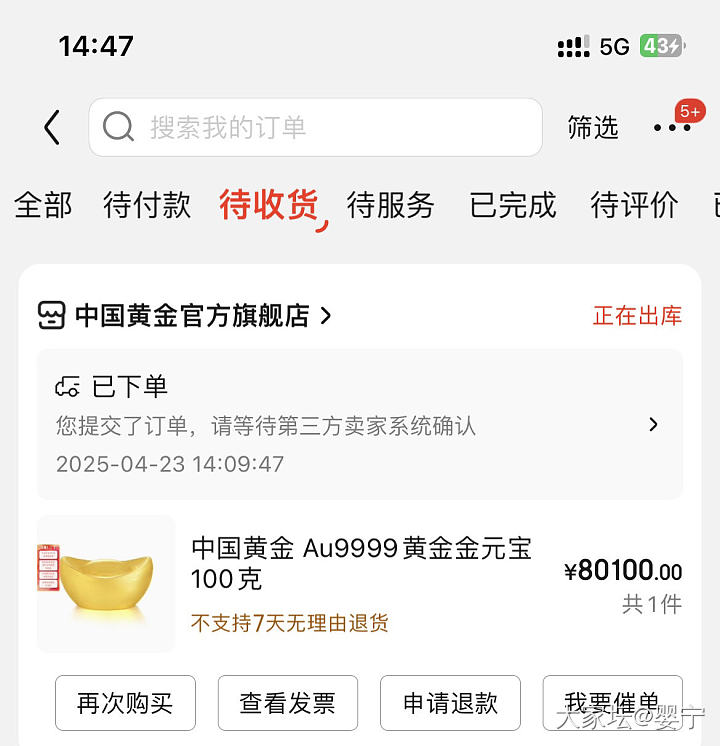This screenshot has height=746, width=720.
Task: Switch to the 待评价 tab
Action: point(634,206)
